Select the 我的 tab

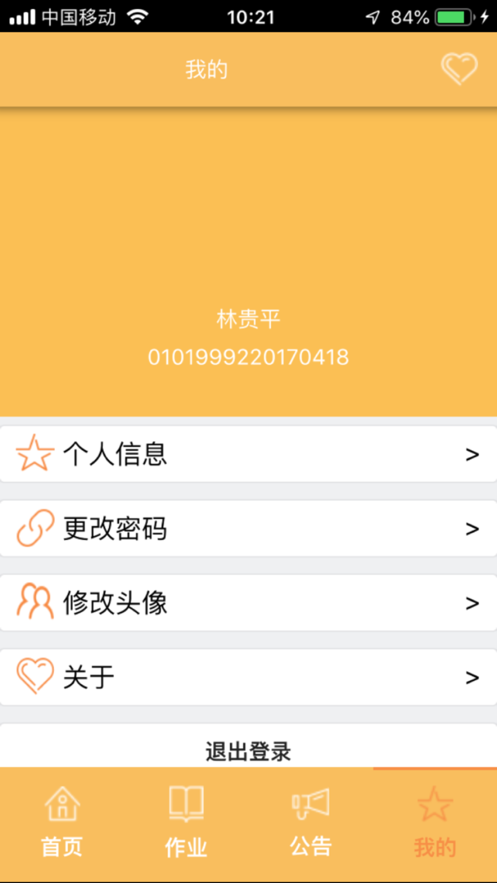435,822
